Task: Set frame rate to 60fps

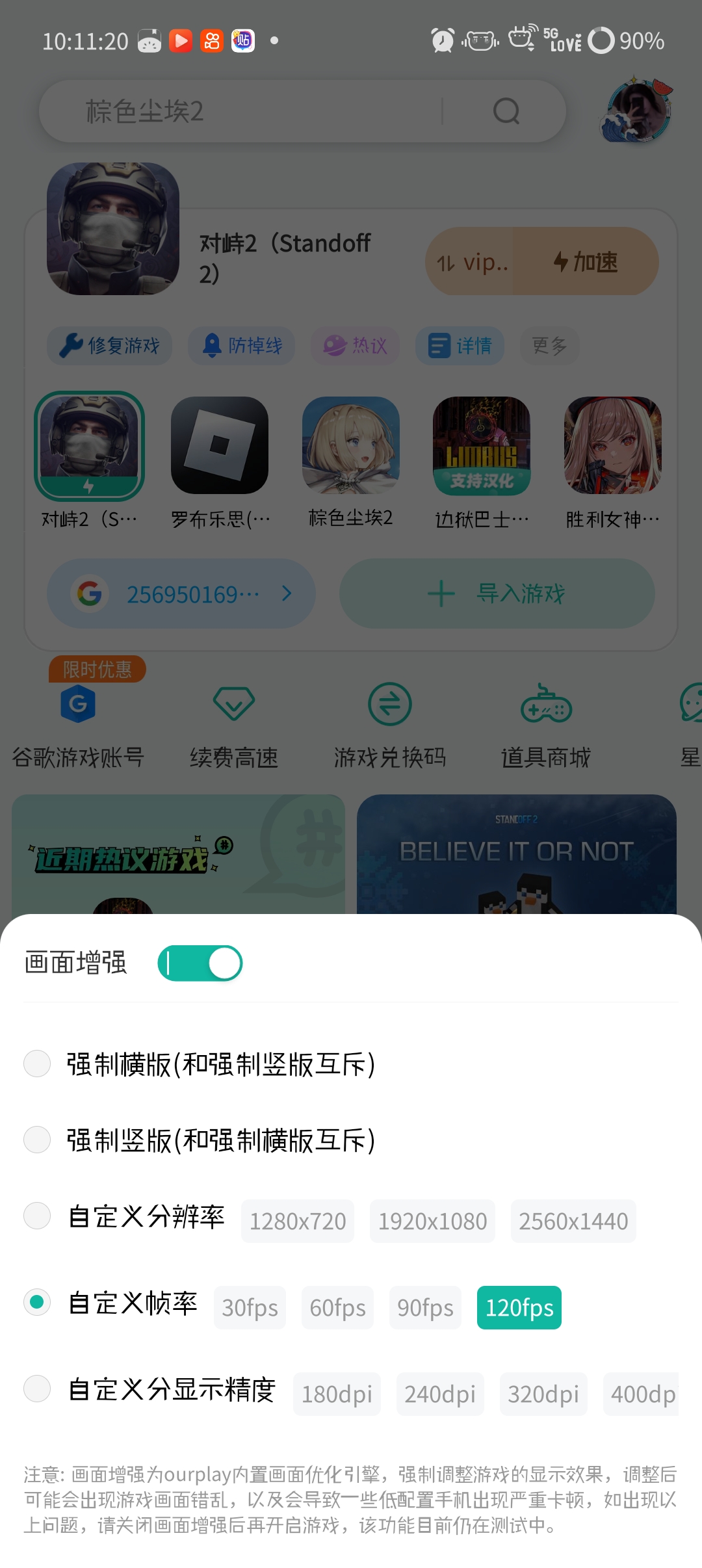Action: [337, 1307]
